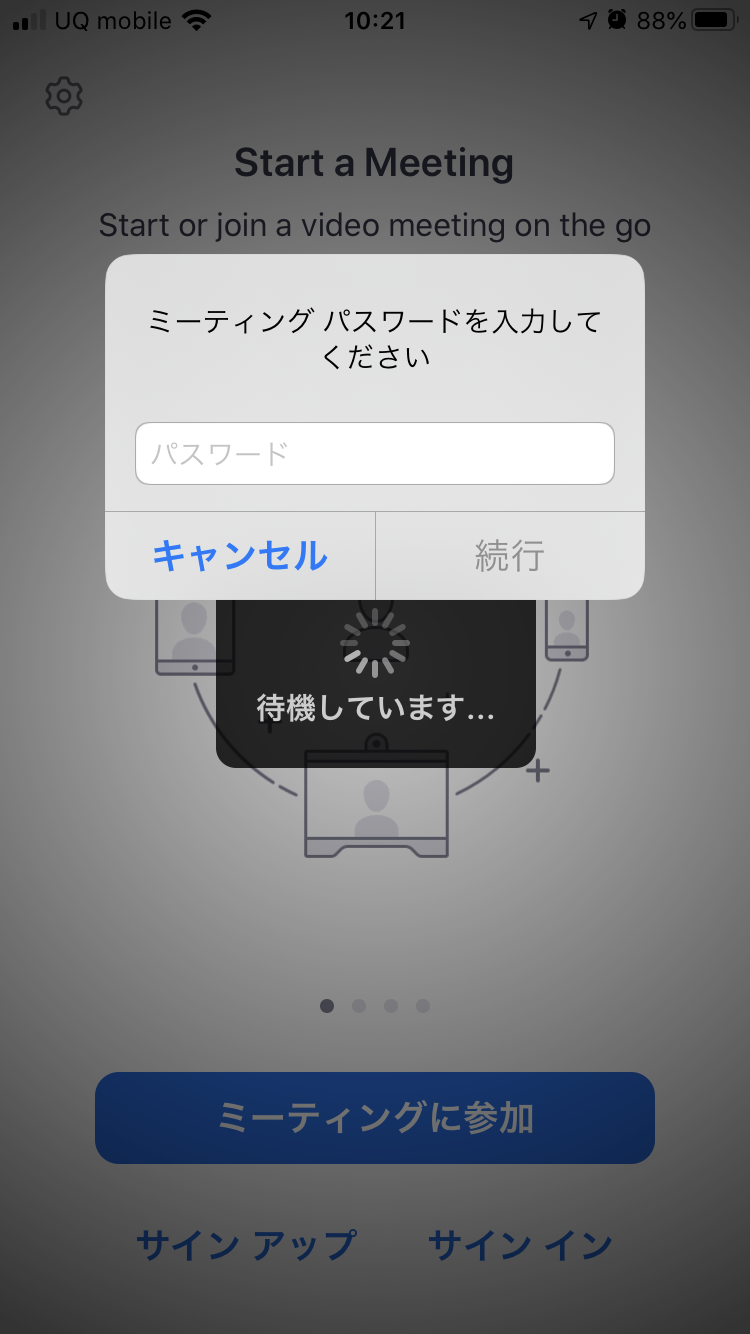Open サイン アップ
Viewport: 750px width, 1334px height.
[246, 1245]
